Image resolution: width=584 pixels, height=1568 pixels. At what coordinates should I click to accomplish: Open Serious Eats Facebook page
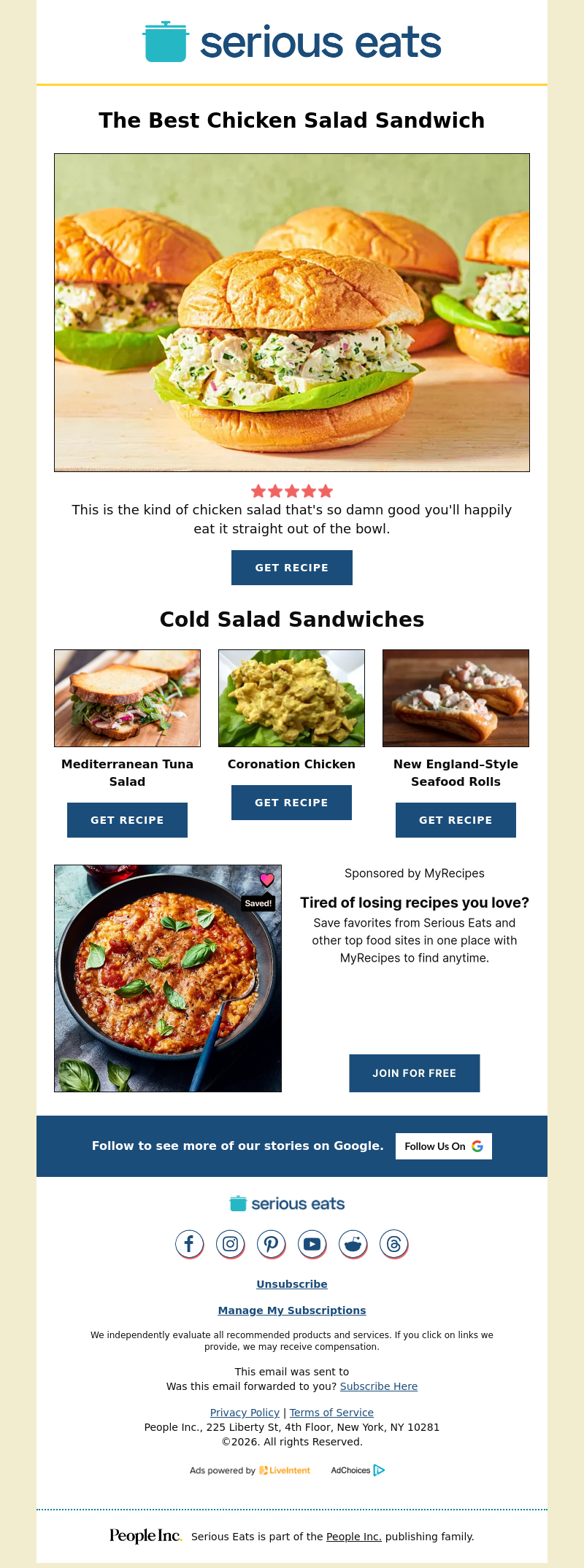pyautogui.click(x=189, y=1243)
